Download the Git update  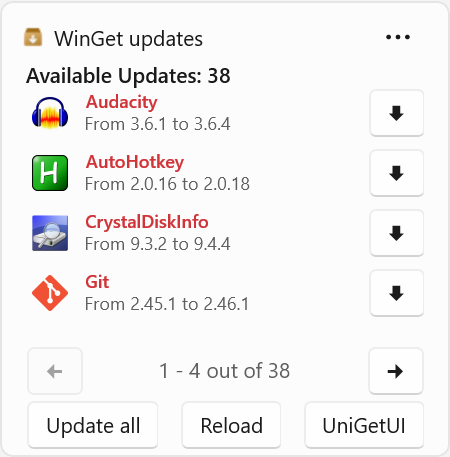[x=397, y=293]
